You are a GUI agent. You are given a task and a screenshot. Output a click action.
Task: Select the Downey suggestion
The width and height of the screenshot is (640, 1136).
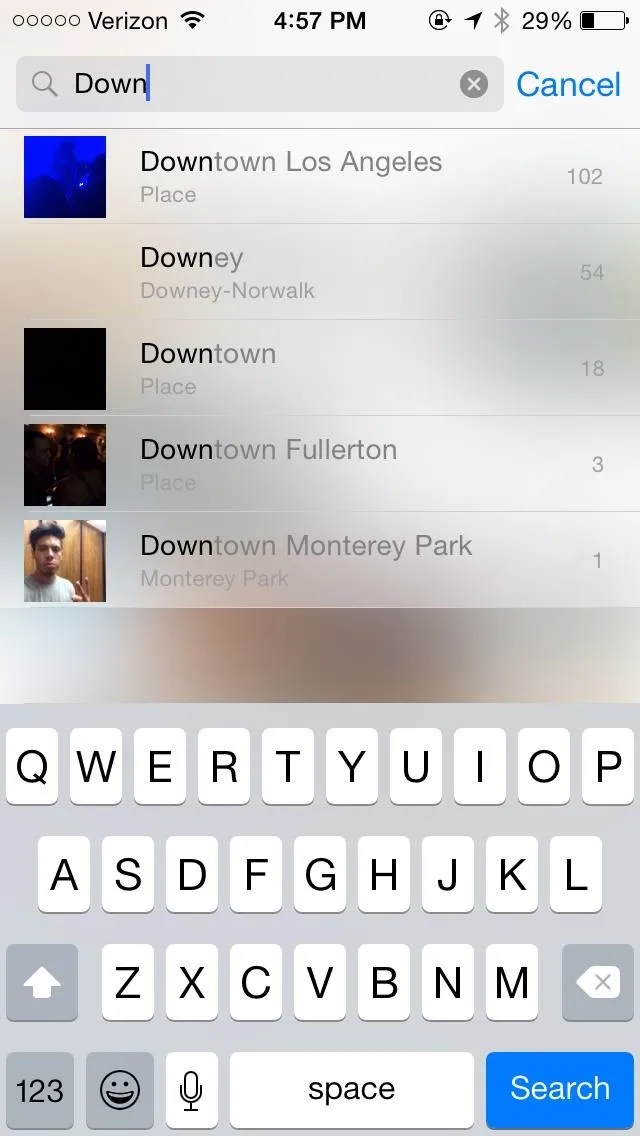(x=320, y=272)
